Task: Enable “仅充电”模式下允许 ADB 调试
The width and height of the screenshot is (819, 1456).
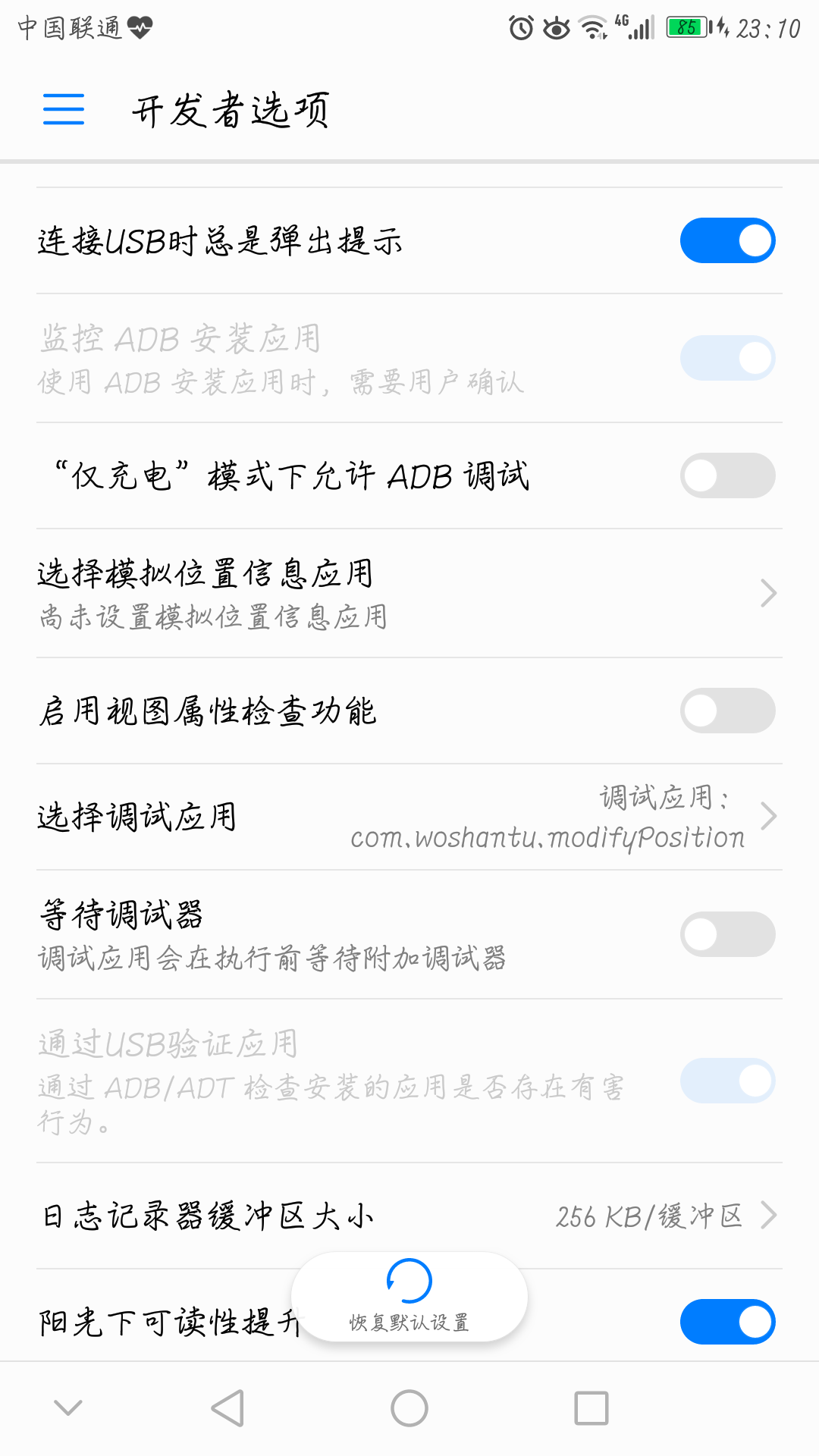Action: pyautogui.click(x=726, y=476)
